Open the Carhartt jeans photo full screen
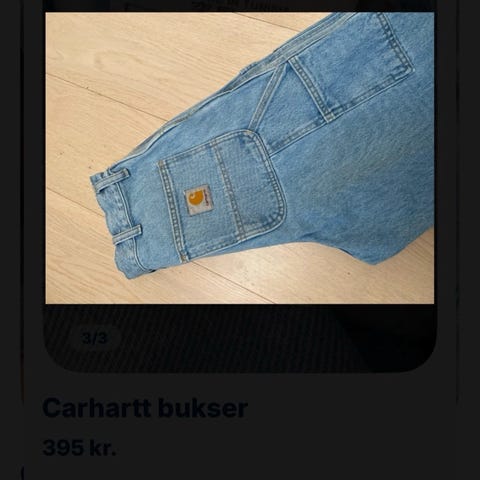Image resolution: width=480 pixels, height=480 pixels. (240, 158)
